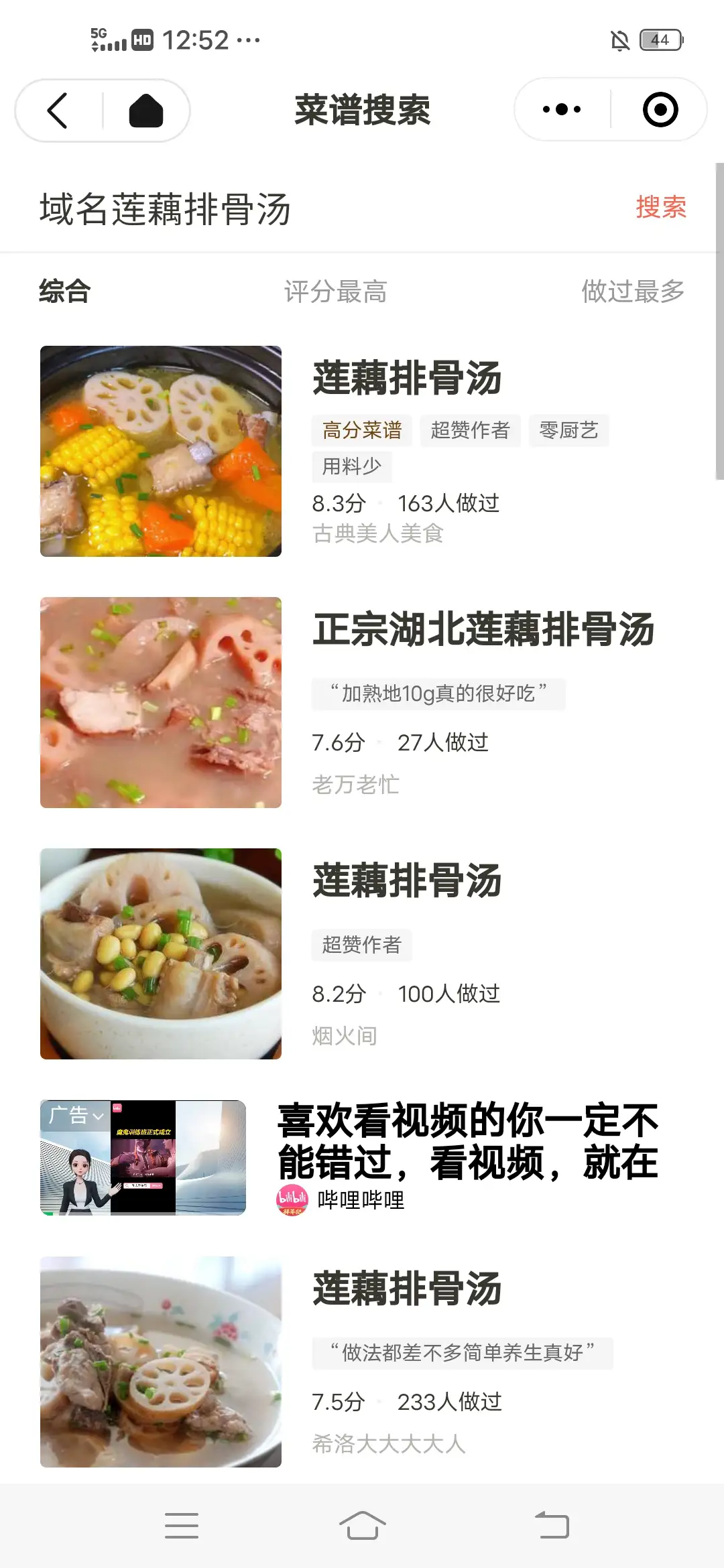724x1568 pixels.
Task: Go back using the top-left arrow
Action: 58,111
